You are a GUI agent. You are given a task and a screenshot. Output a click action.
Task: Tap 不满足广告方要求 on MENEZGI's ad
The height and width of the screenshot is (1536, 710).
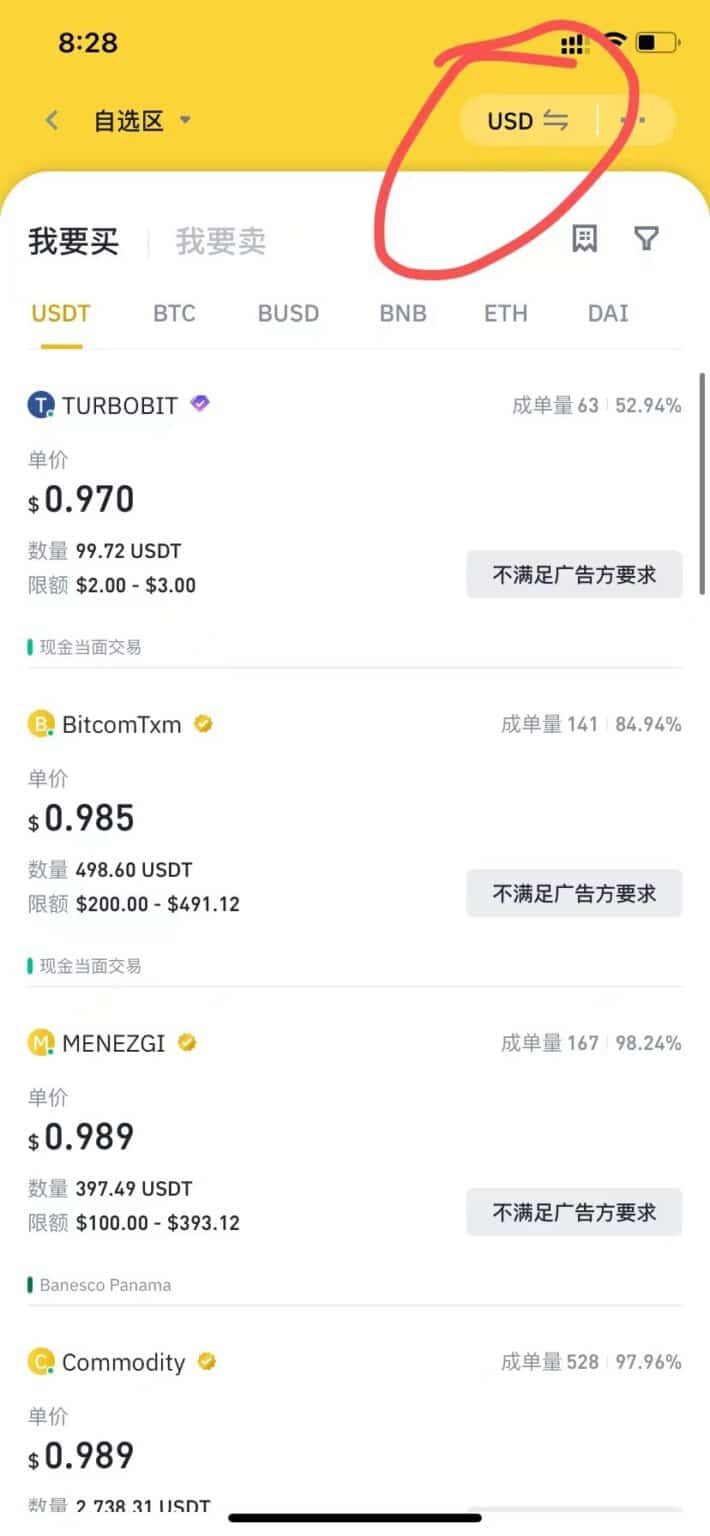[x=574, y=1212]
